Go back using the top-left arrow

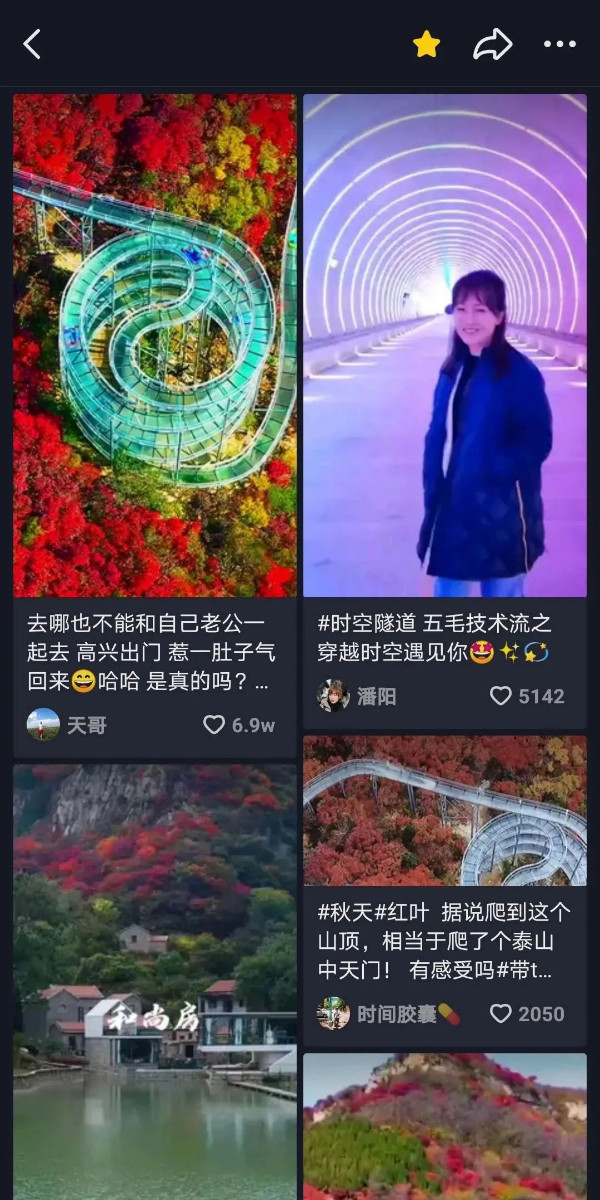[x=32, y=44]
